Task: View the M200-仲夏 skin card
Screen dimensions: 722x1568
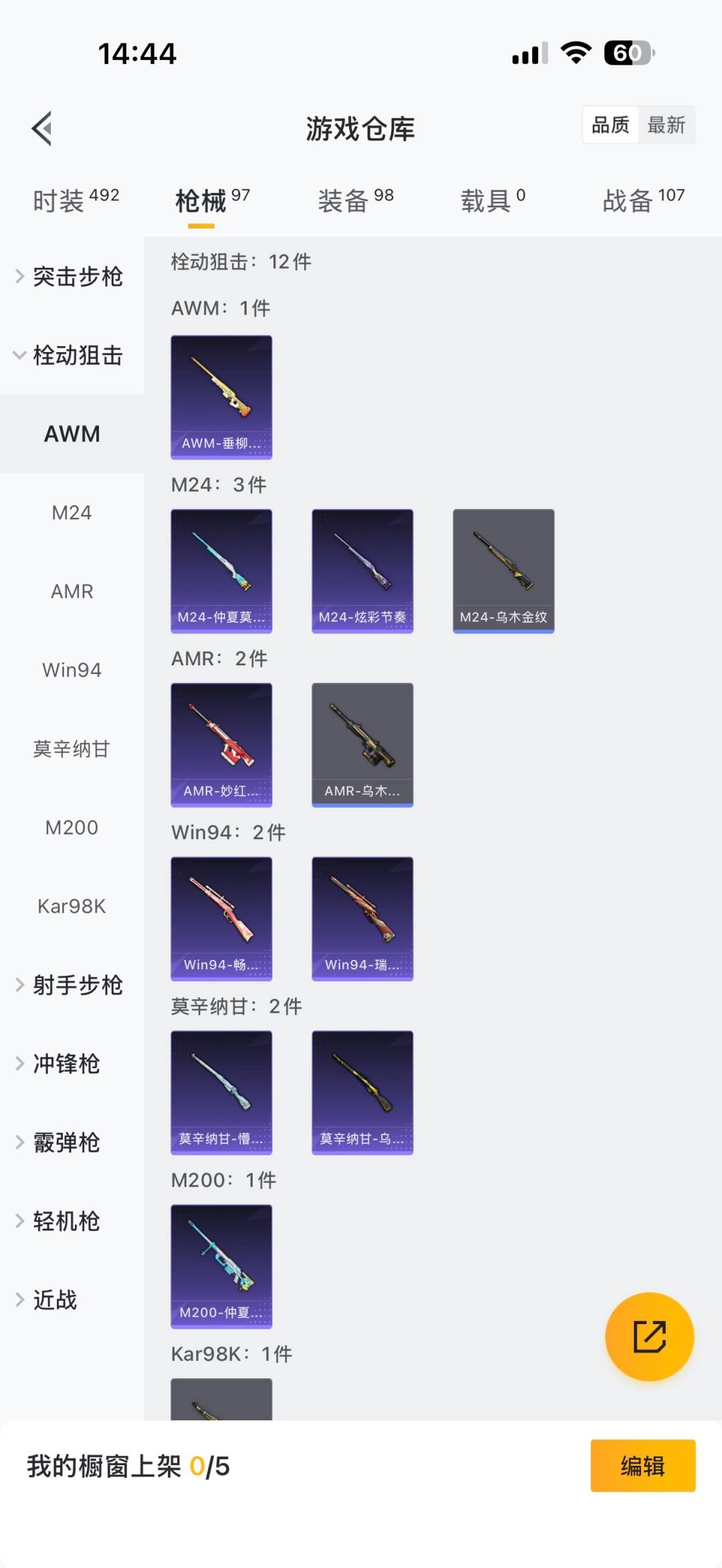Action: pyautogui.click(x=221, y=1266)
